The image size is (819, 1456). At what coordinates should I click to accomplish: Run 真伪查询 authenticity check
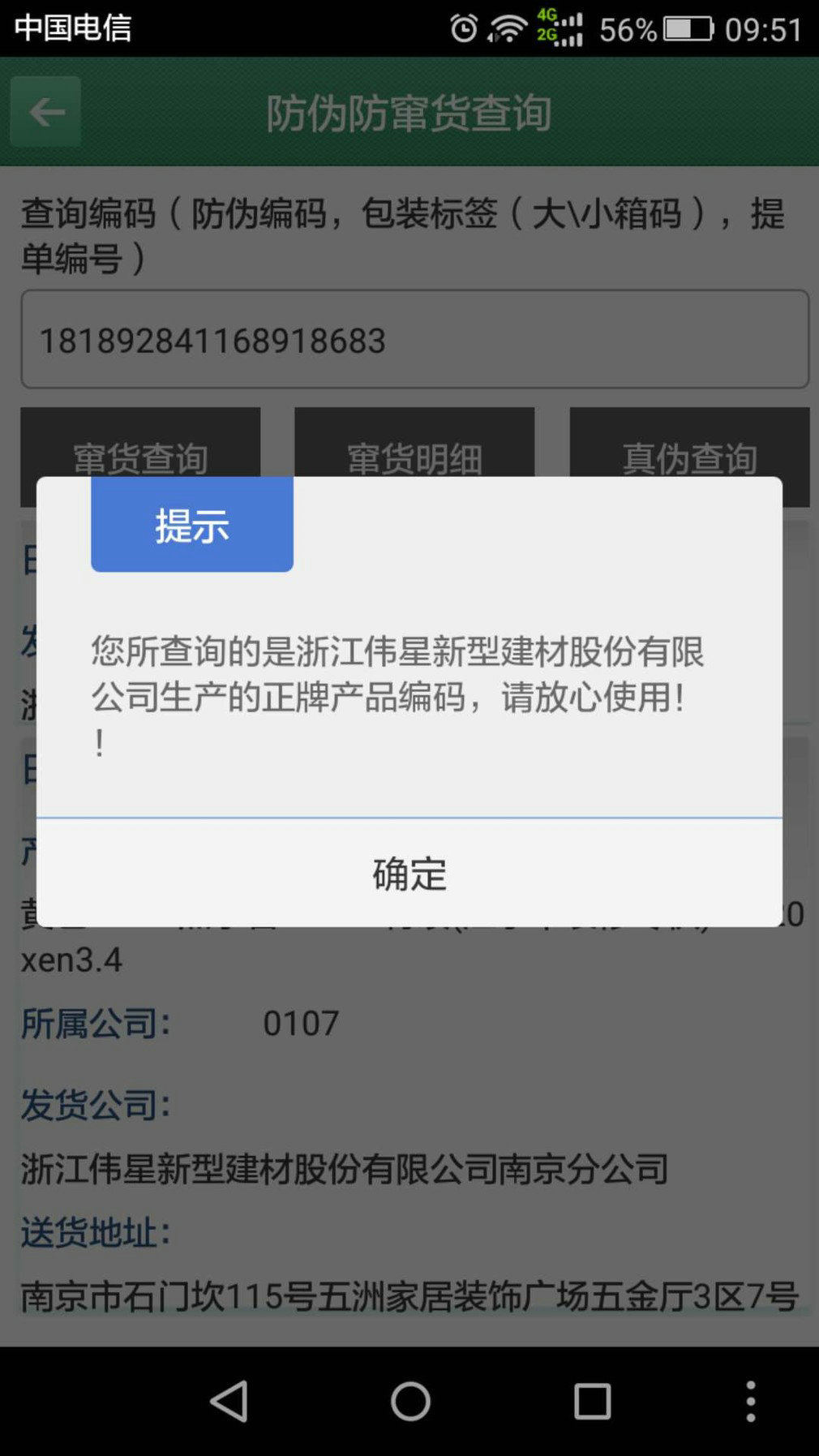click(x=689, y=443)
